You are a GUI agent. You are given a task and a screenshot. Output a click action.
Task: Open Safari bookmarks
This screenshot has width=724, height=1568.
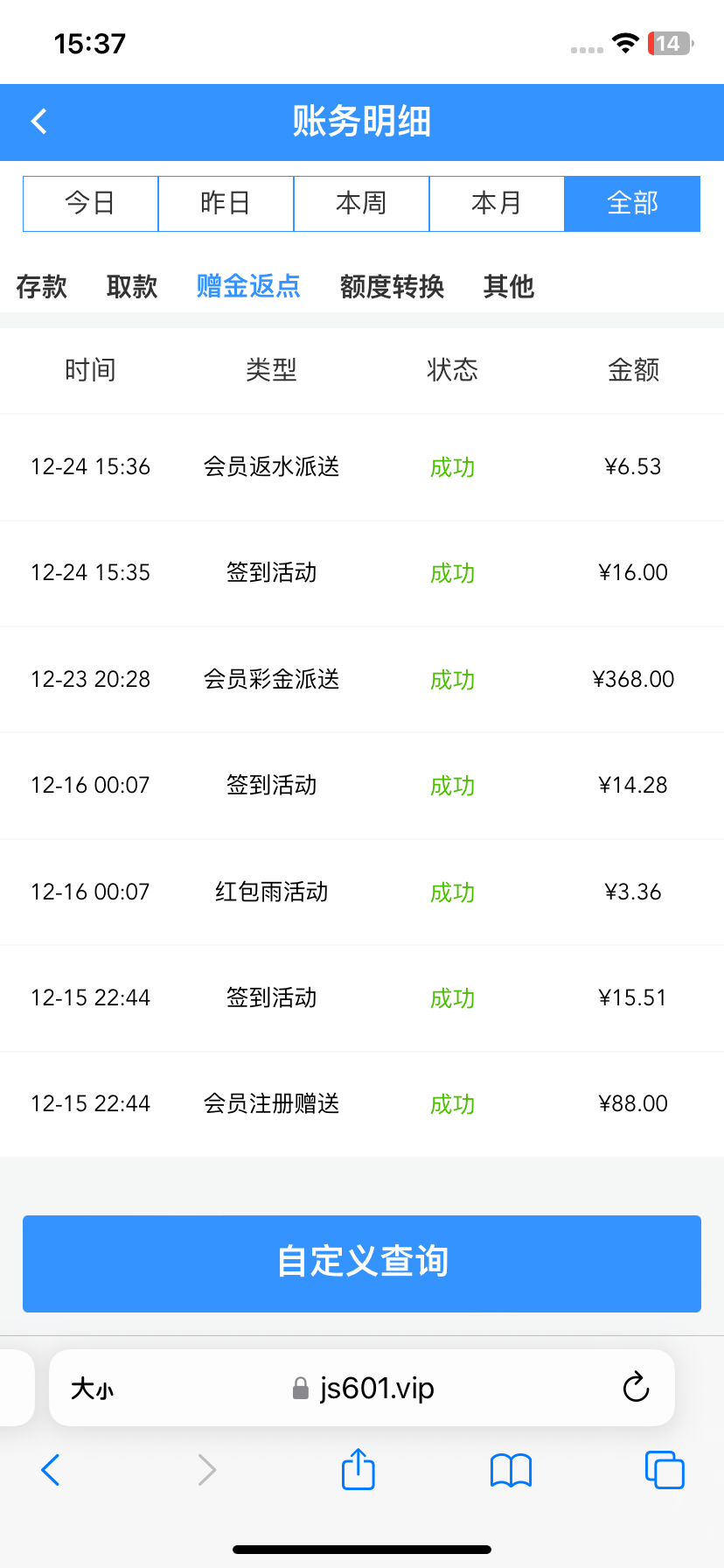[512, 1470]
